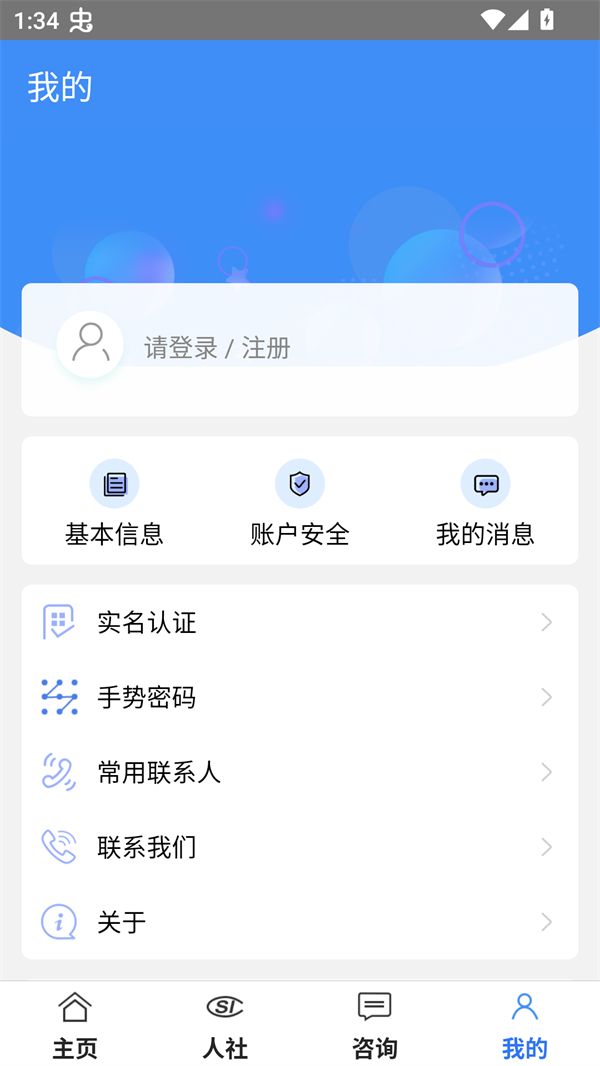Open 账户安全 settings
This screenshot has height=1066, width=600.
[300, 505]
